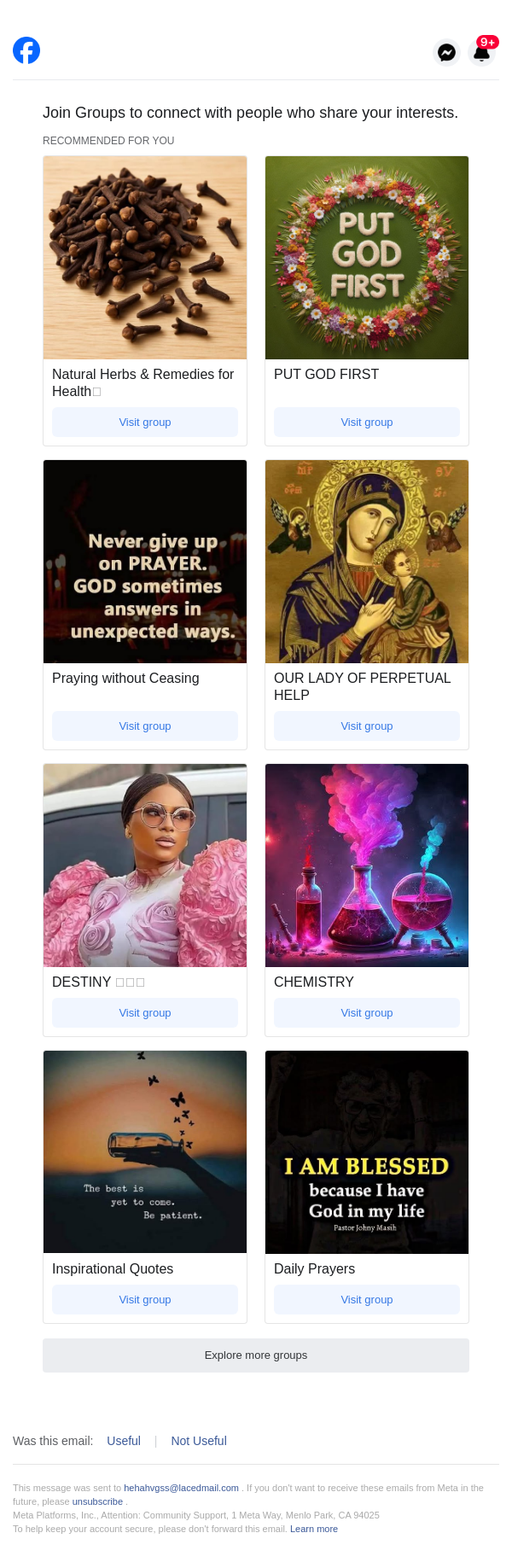Viewport: 512px width, 1568px height.
Task: Tap the hehahvgss@lacedmail.com email address
Action: coord(181,1488)
